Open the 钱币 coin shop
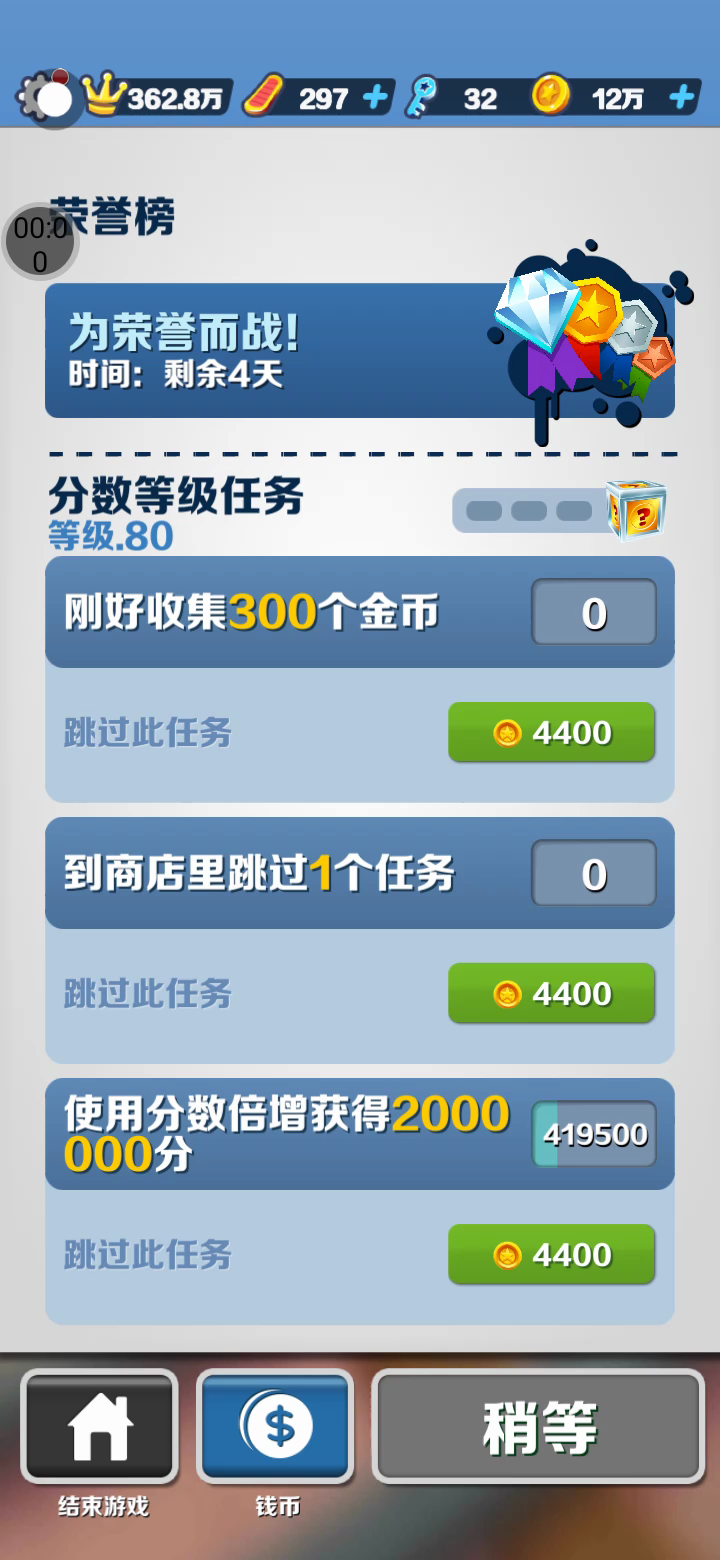 pos(276,1427)
